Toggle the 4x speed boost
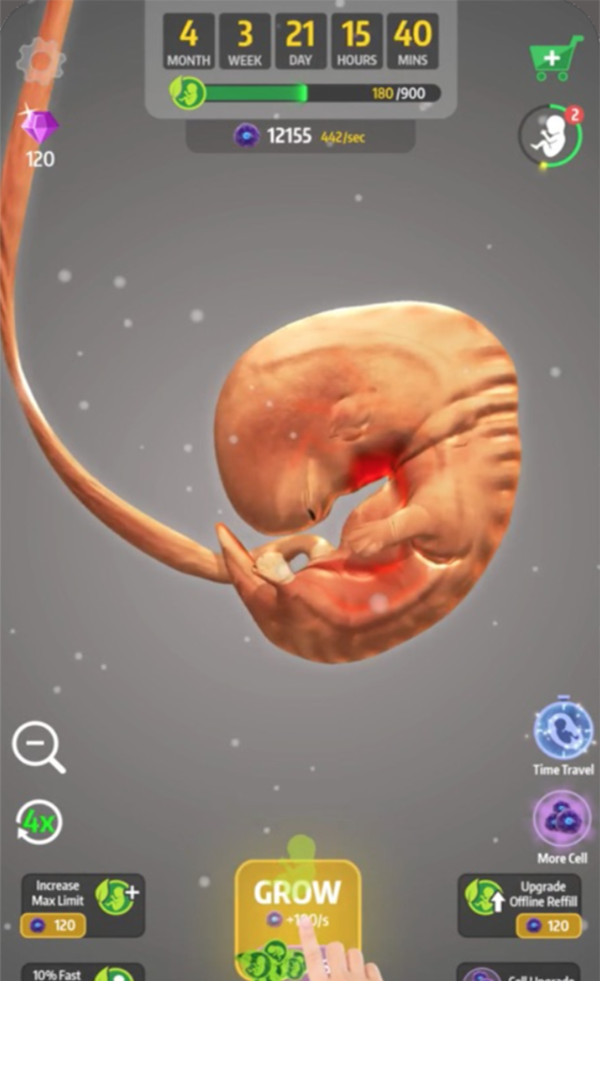The height and width of the screenshot is (1066, 600). (40, 823)
